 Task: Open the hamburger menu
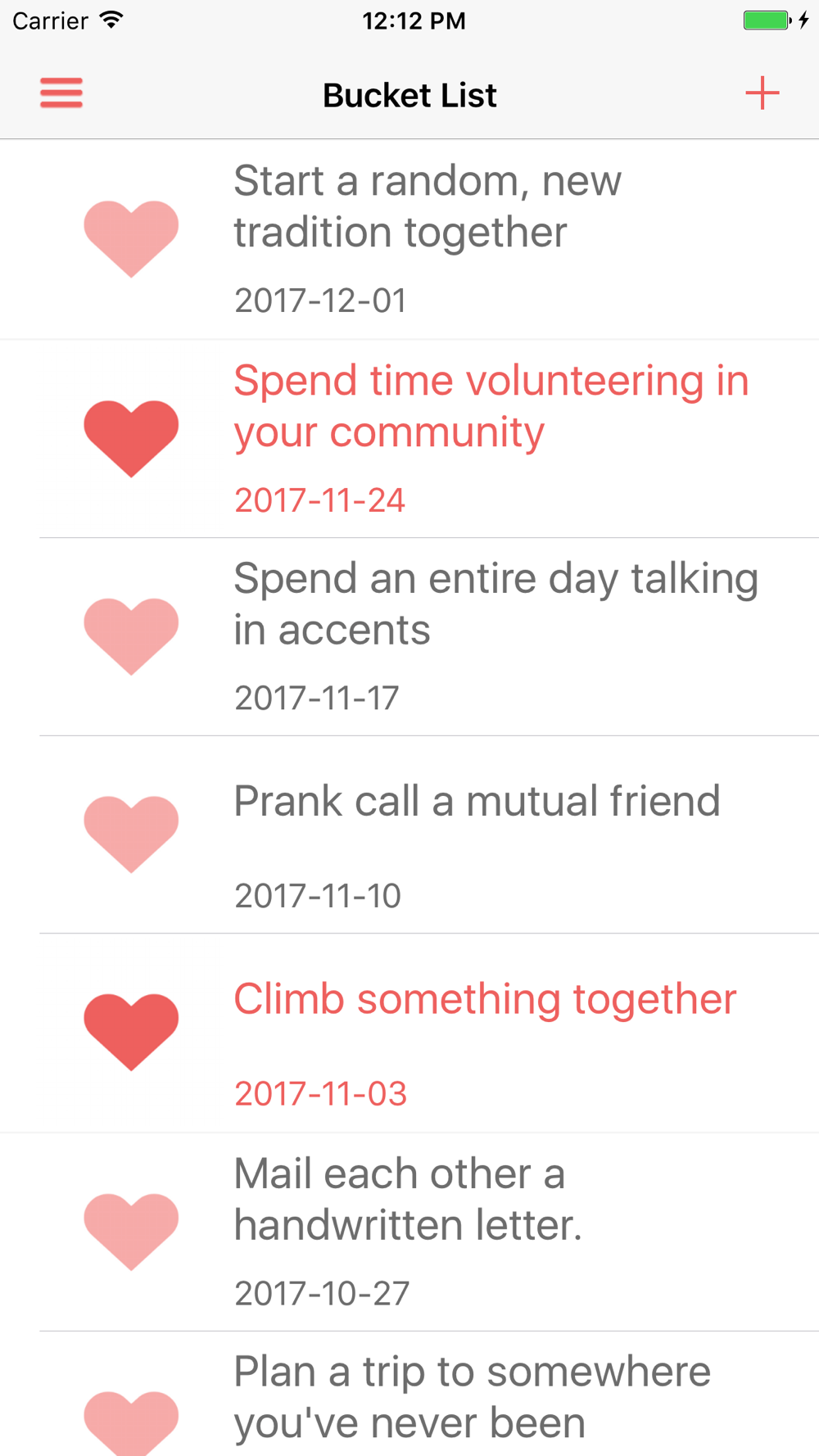click(x=61, y=93)
